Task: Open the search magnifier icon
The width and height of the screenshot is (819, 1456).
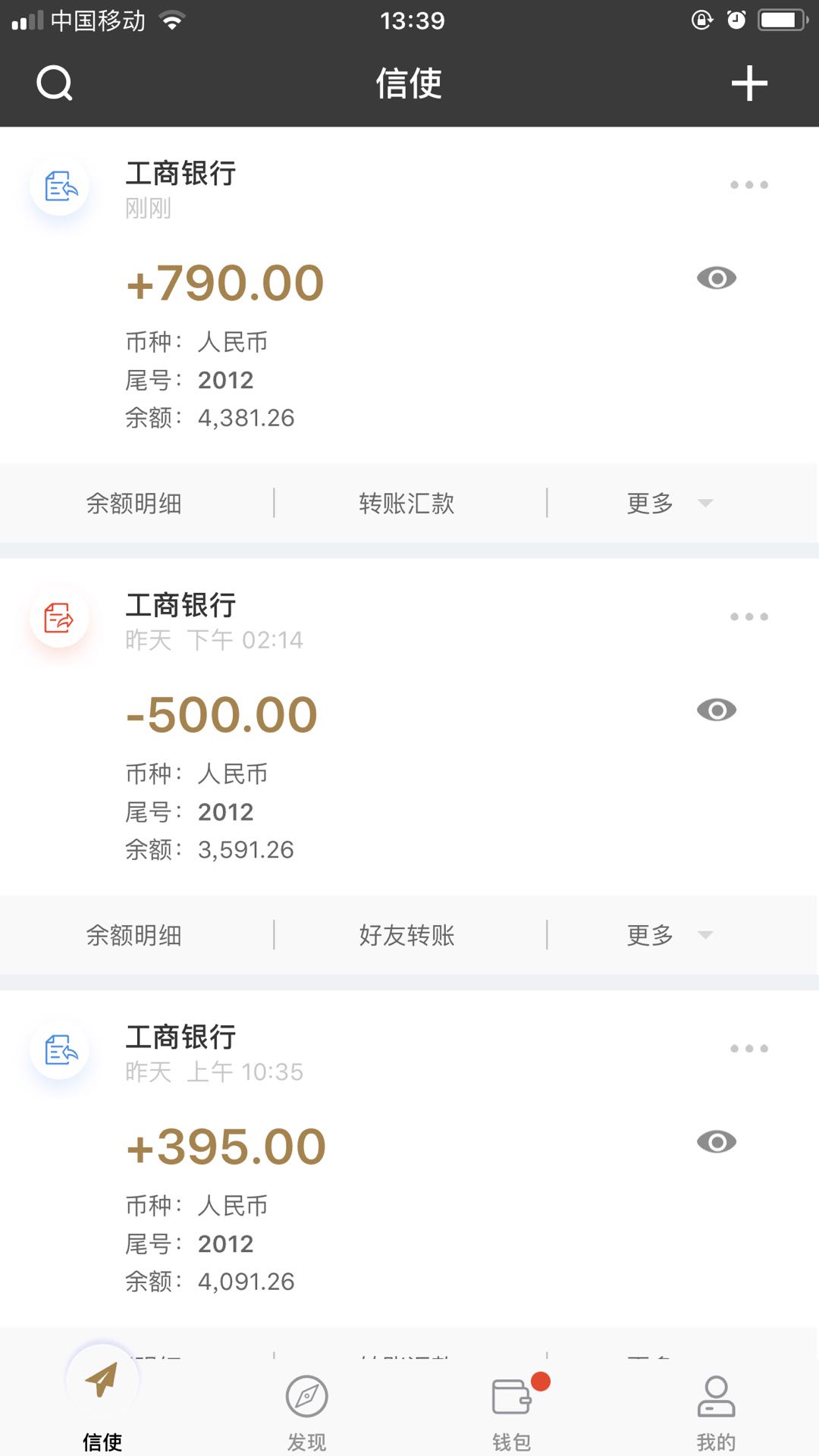Action: 55,83
